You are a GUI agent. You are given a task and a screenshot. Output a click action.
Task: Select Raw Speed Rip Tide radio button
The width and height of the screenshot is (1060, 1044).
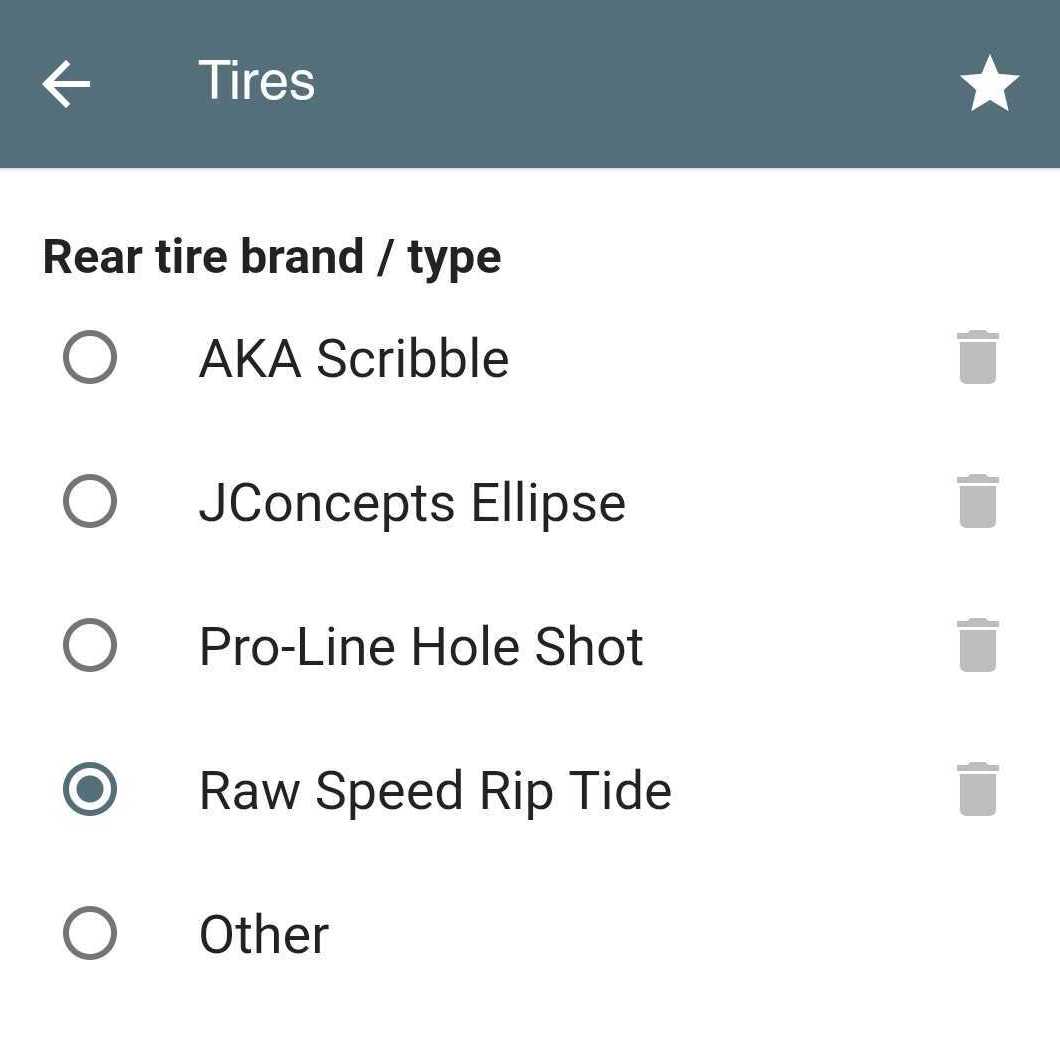pos(90,789)
